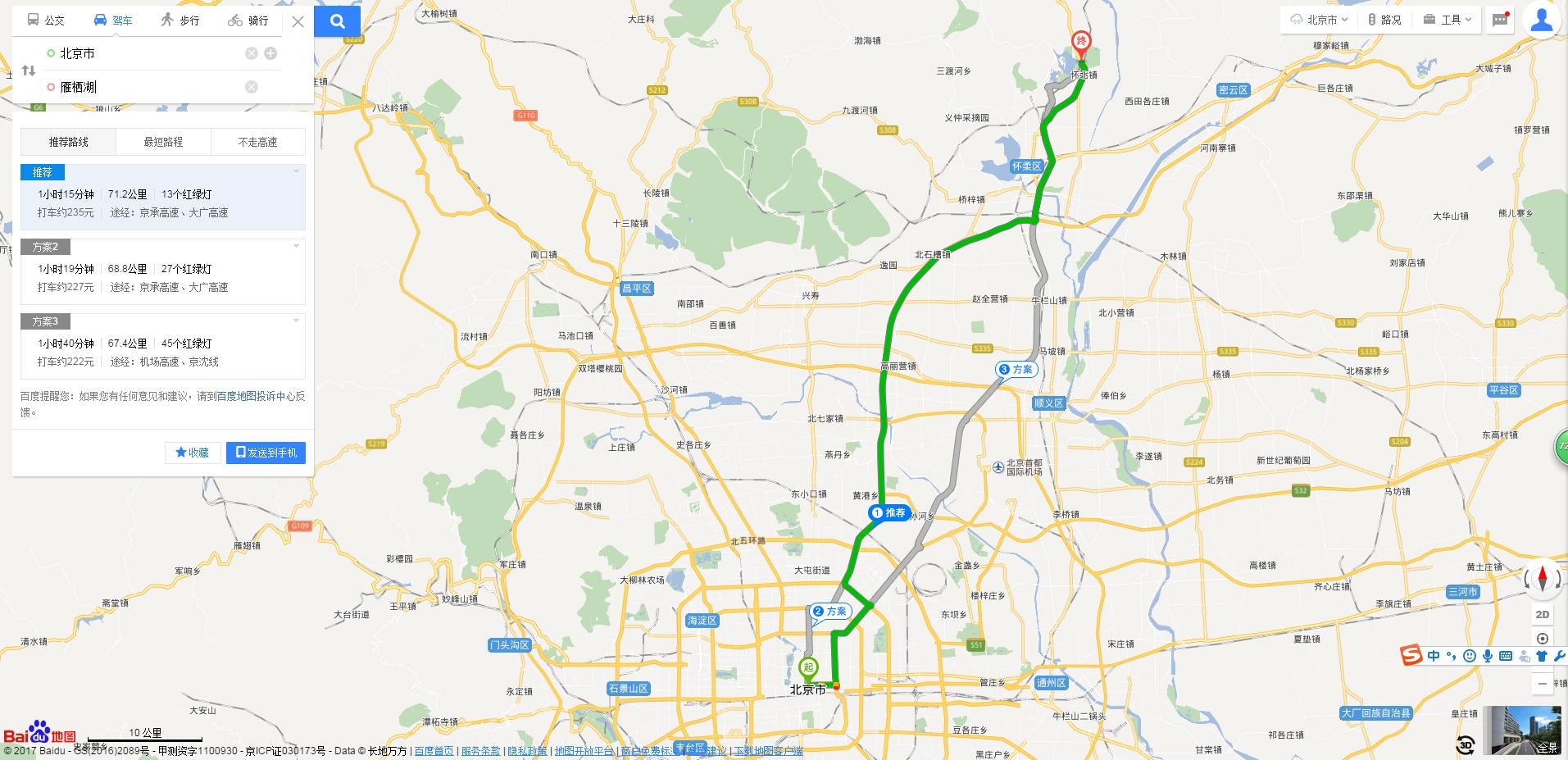
Task: Open the 北京市 city dropdown
Action: point(1319,20)
